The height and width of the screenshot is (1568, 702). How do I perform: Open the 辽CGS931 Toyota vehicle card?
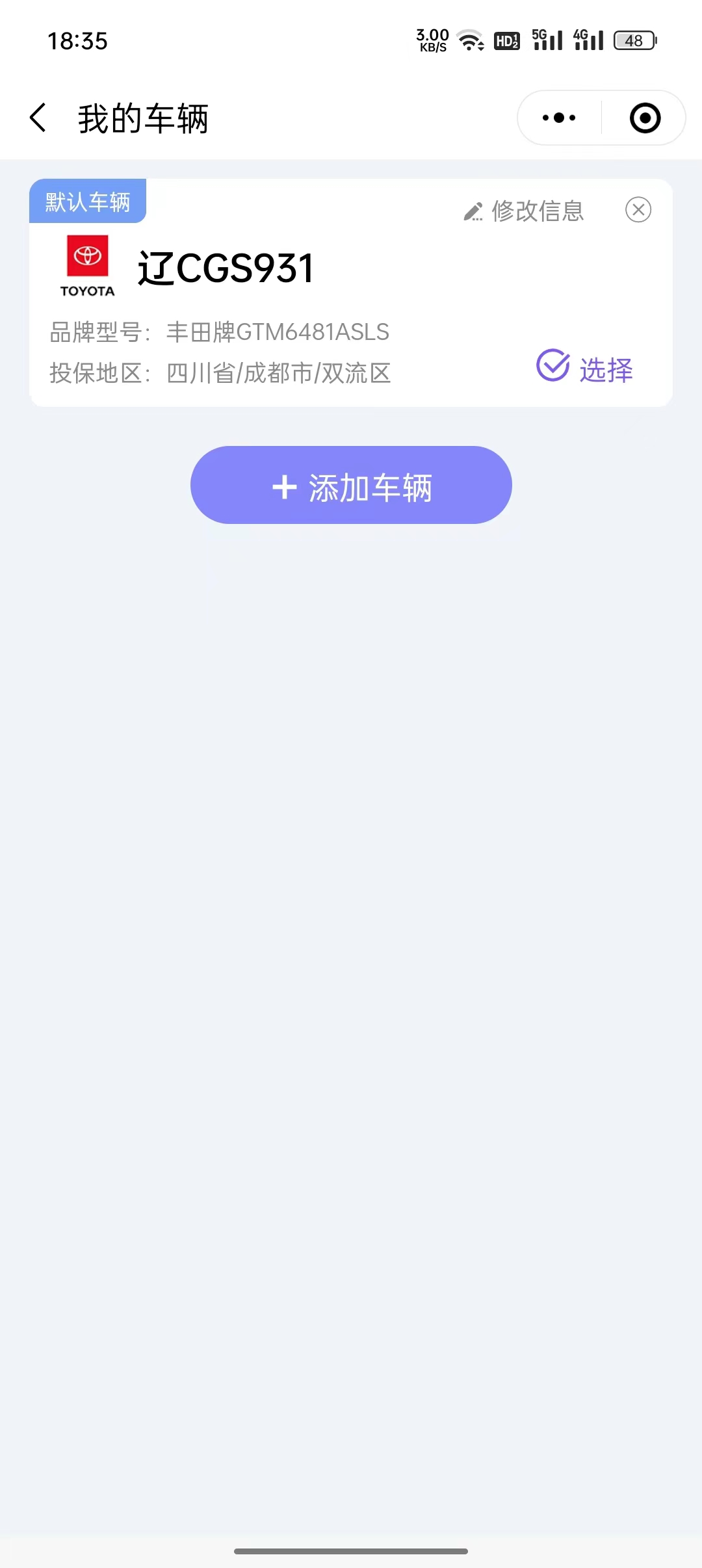[351, 293]
